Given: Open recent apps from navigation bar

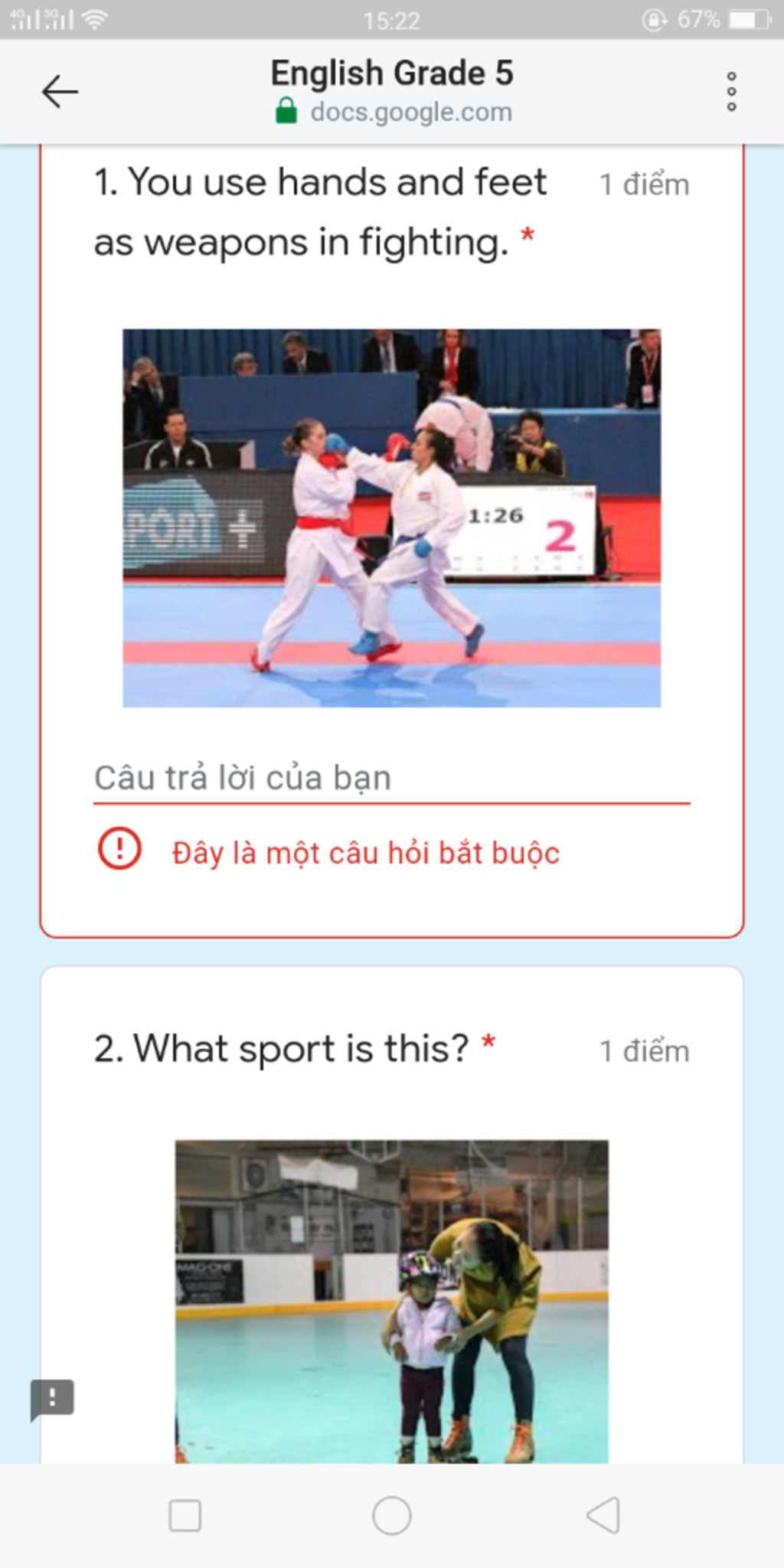Looking at the screenshot, I should coord(185,1515).
